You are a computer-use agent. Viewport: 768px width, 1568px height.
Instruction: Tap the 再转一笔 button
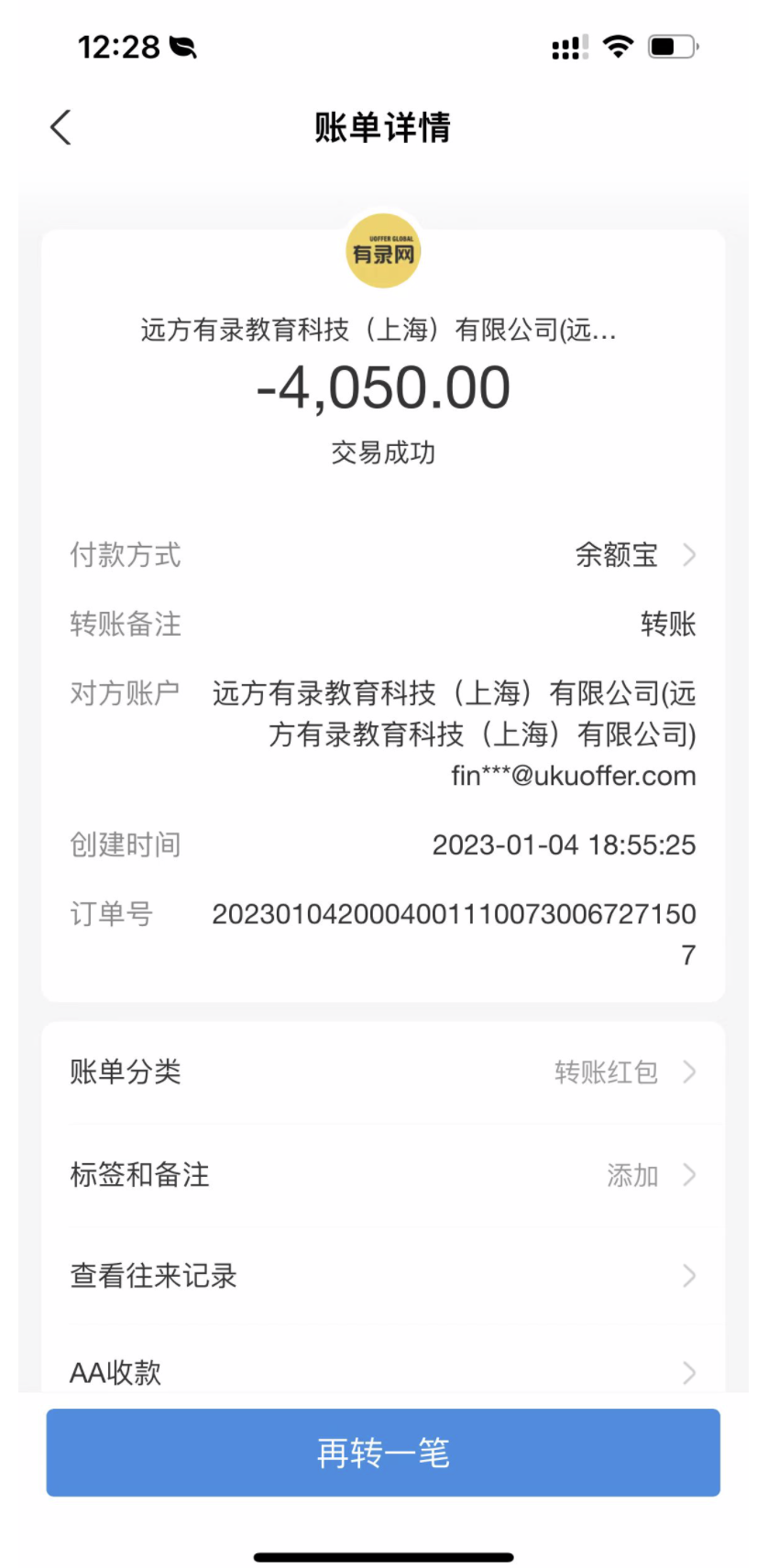click(383, 1453)
